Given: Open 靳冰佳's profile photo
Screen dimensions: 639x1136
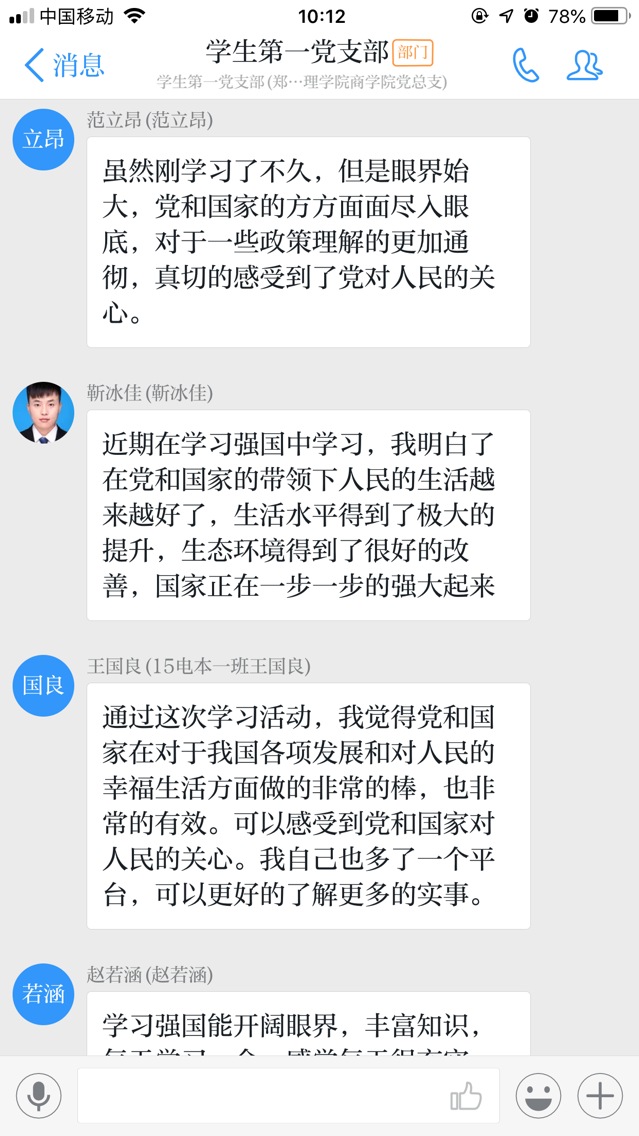Looking at the screenshot, I should point(43,412).
